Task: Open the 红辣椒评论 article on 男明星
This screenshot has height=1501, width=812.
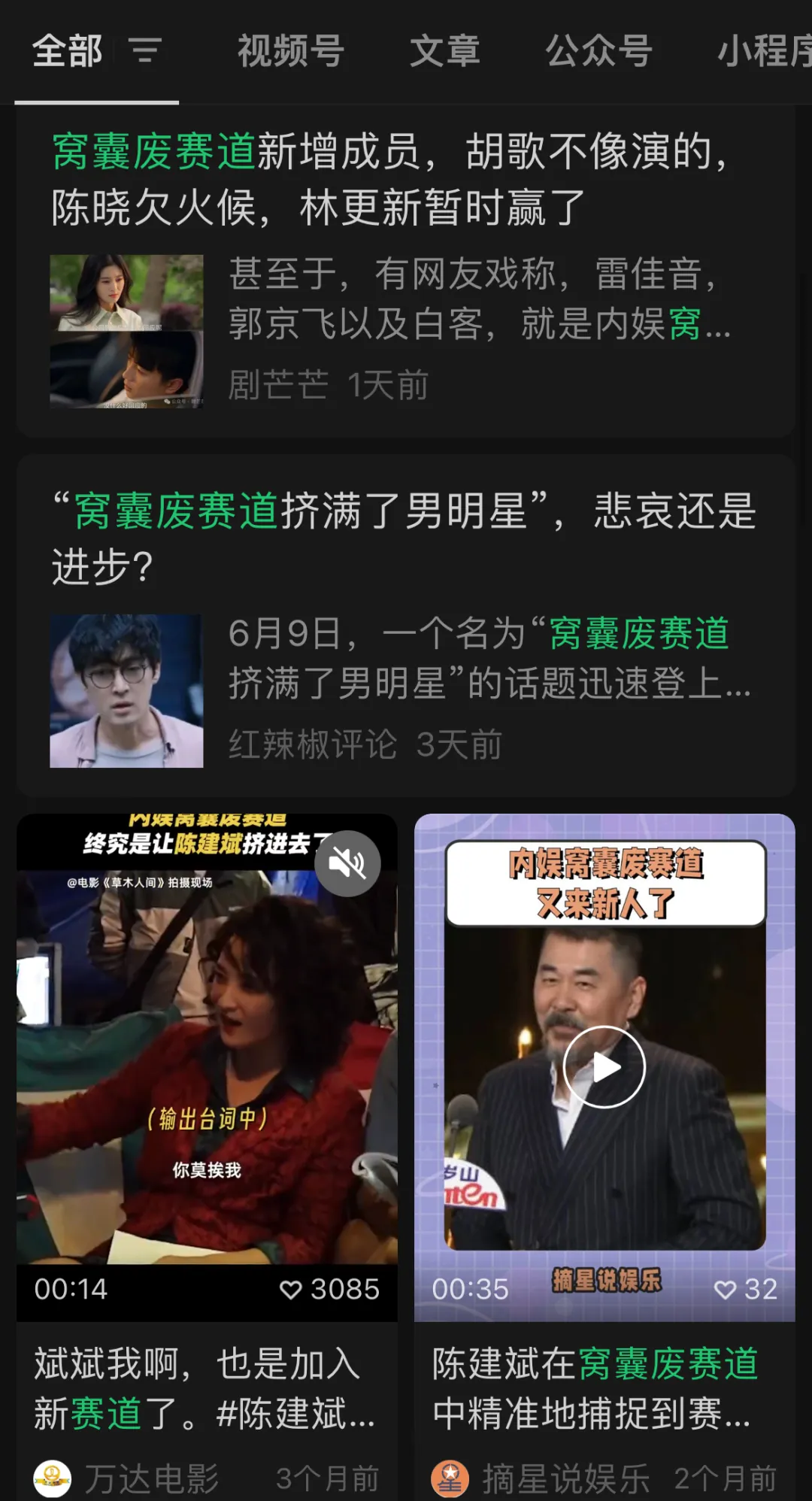Action: point(403,538)
